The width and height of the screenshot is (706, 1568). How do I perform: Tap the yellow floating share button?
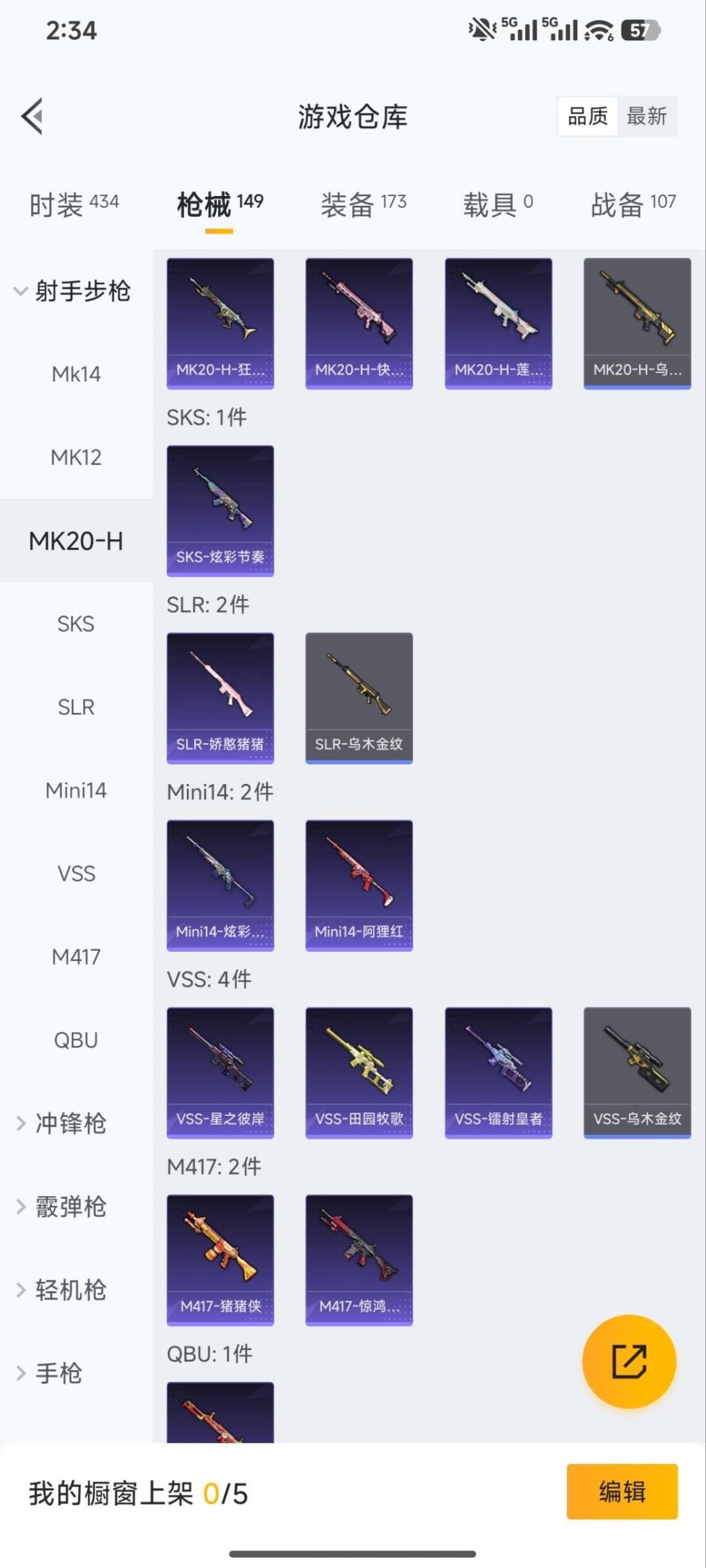point(629,1362)
